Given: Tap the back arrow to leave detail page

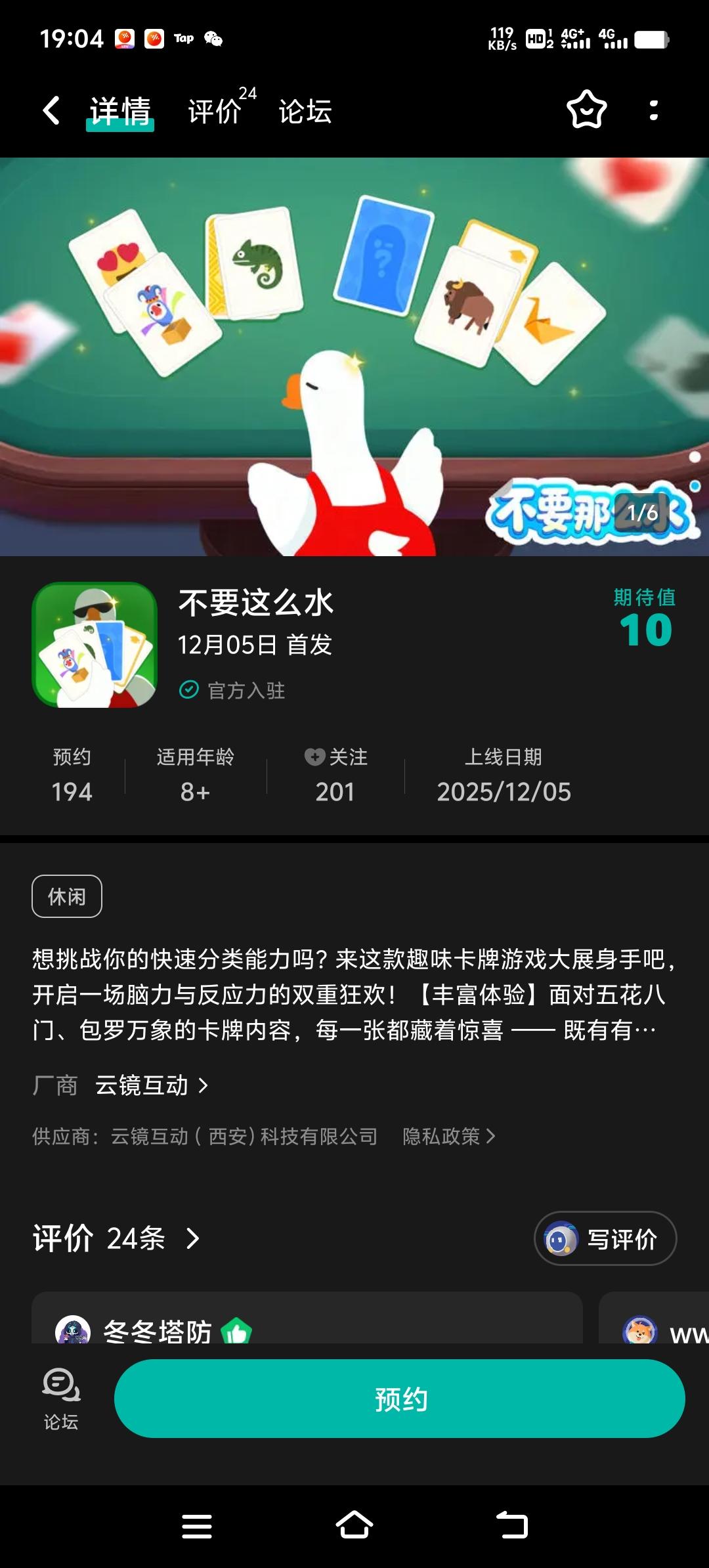Looking at the screenshot, I should pyautogui.click(x=51, y=110).
